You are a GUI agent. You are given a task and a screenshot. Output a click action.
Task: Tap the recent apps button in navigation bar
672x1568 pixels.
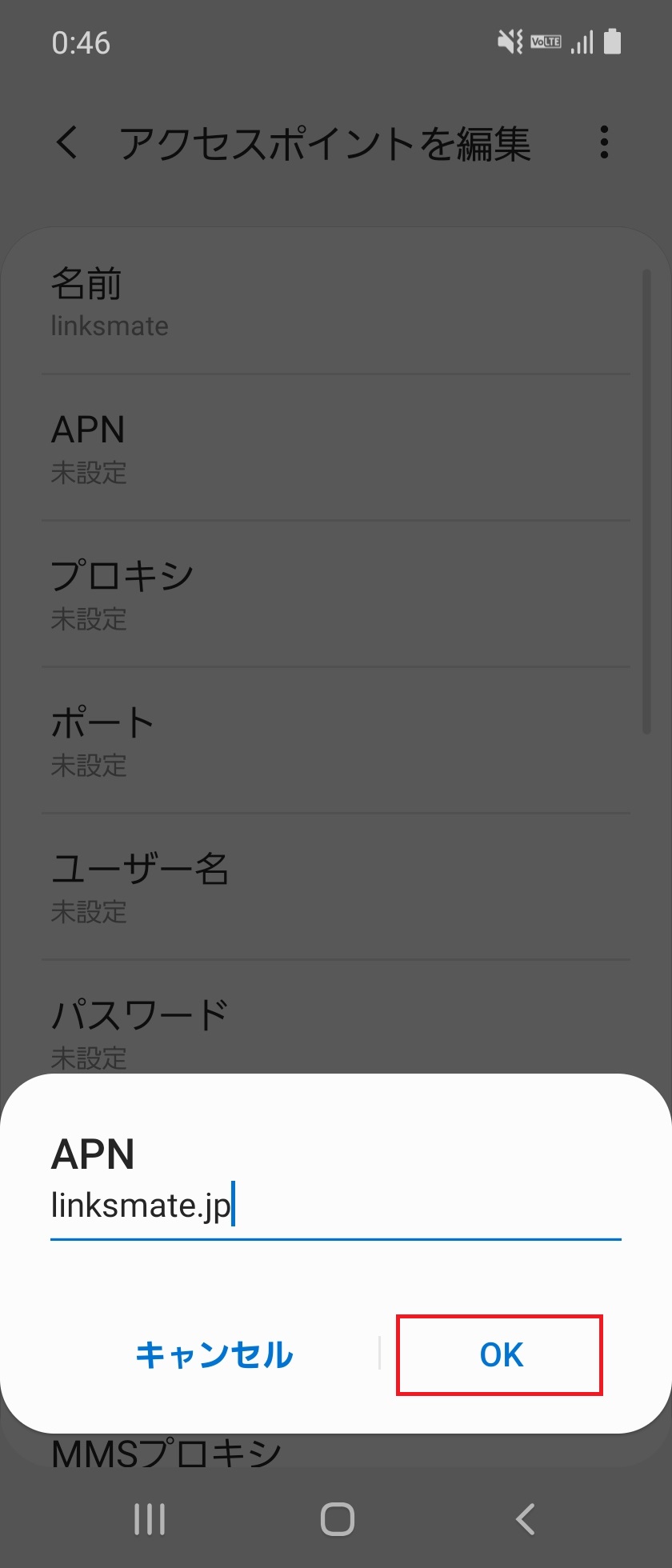pyautogui.click(x=150, y=1520)
